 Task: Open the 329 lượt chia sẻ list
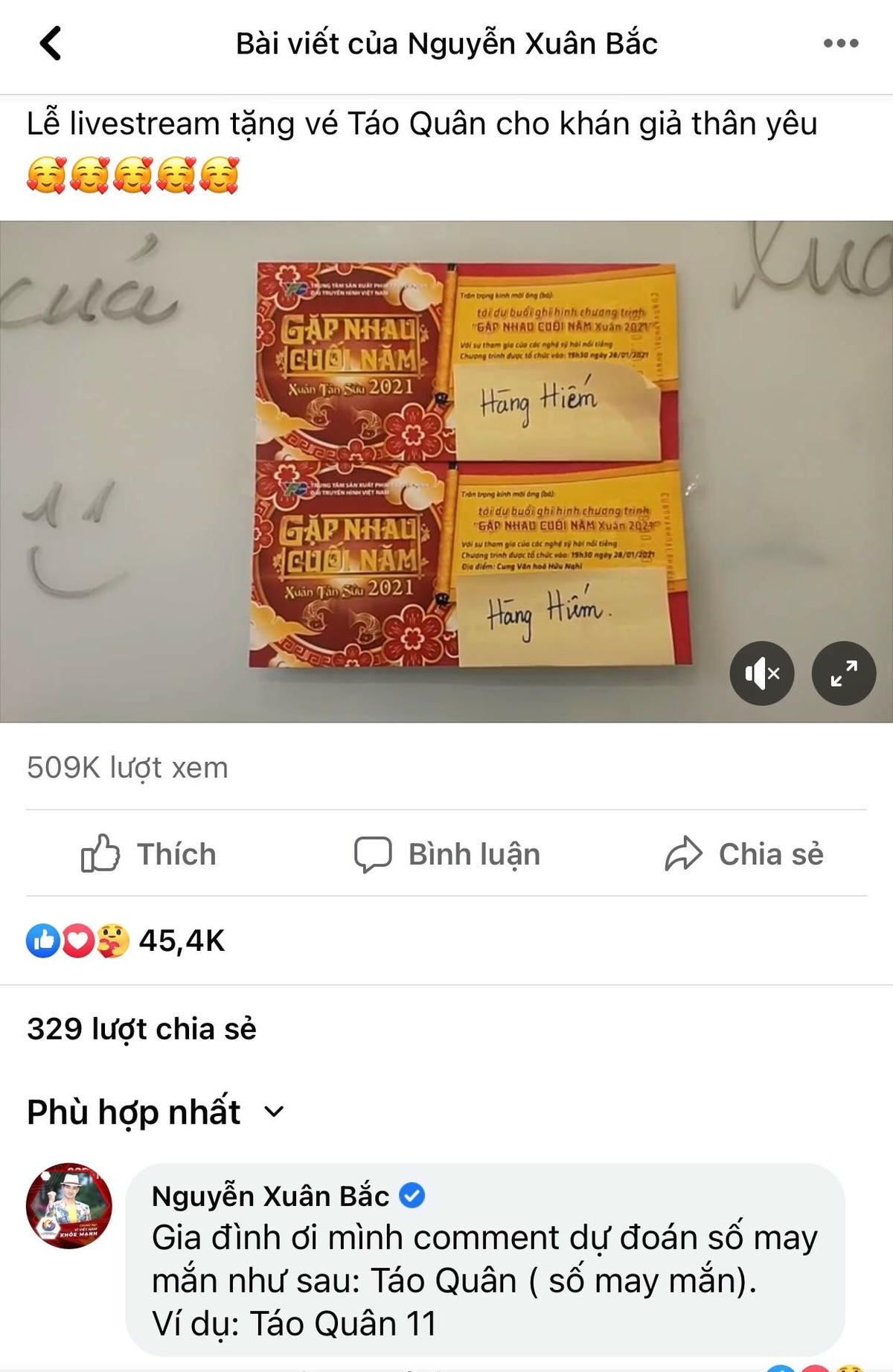(141, 1029)
